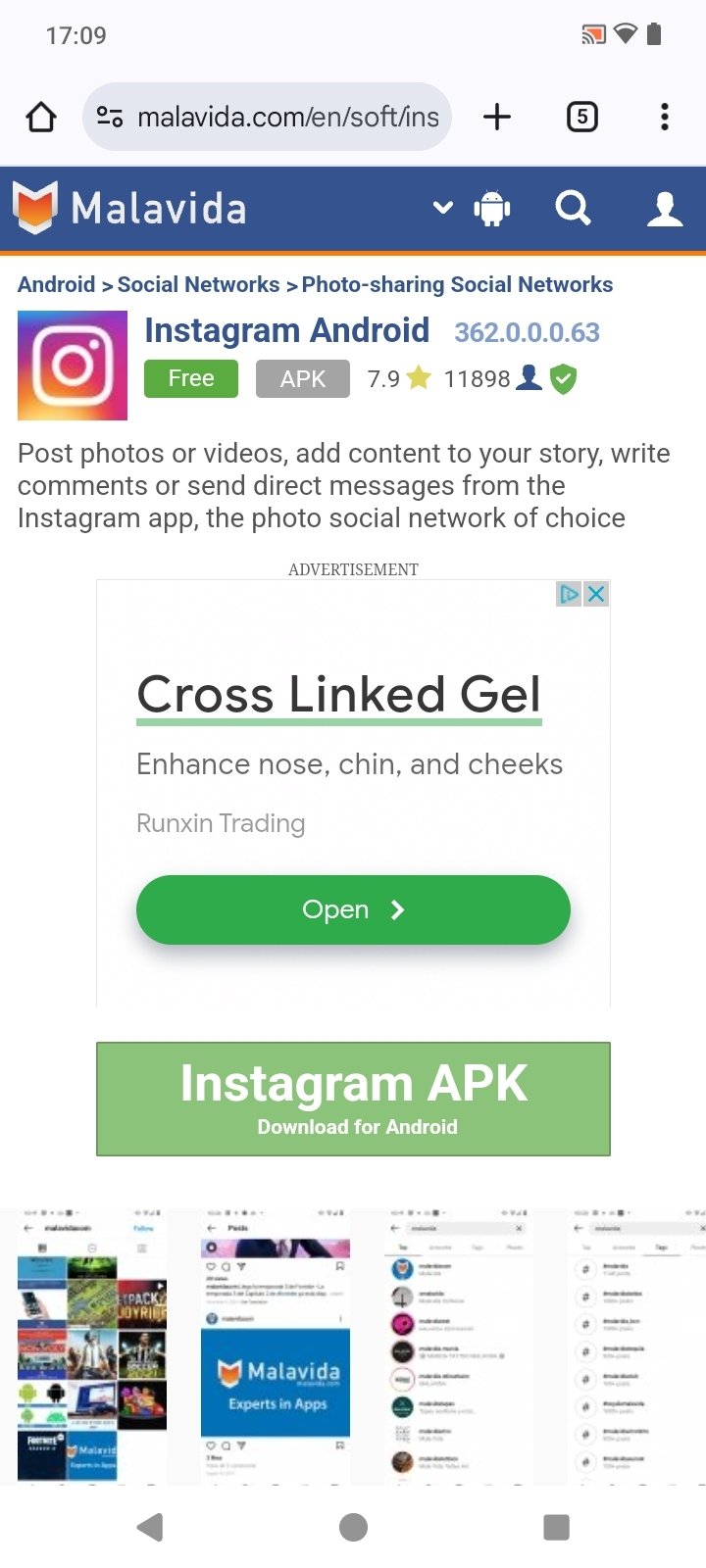Open the Malavida homepage logo
This screenshot has height=1568, width=706.
point(129,208)
